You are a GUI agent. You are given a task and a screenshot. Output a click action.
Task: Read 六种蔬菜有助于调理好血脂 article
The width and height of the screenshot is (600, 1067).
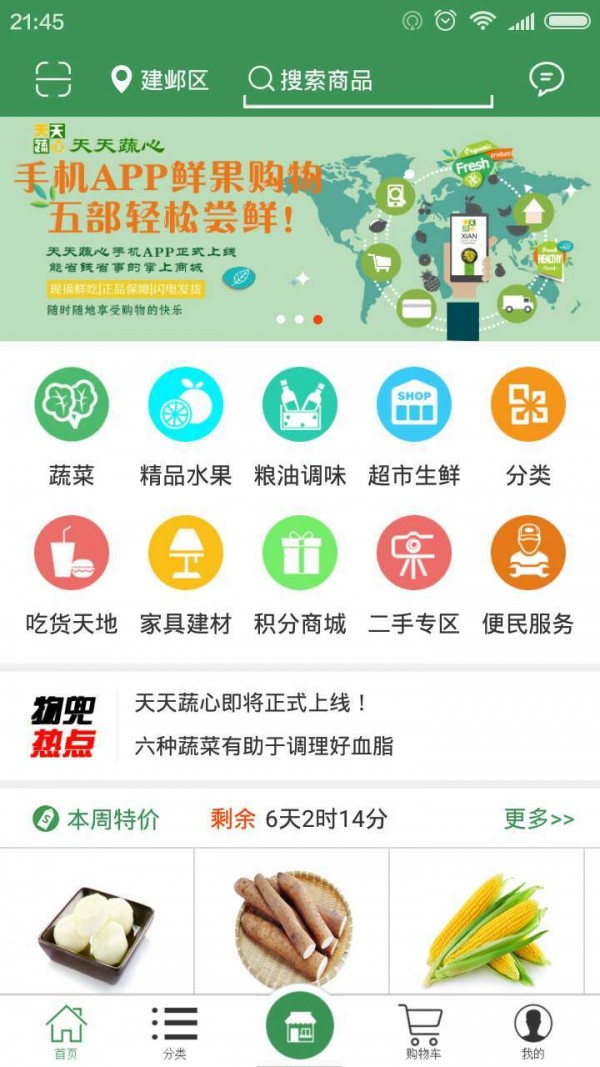coord(264,746)
